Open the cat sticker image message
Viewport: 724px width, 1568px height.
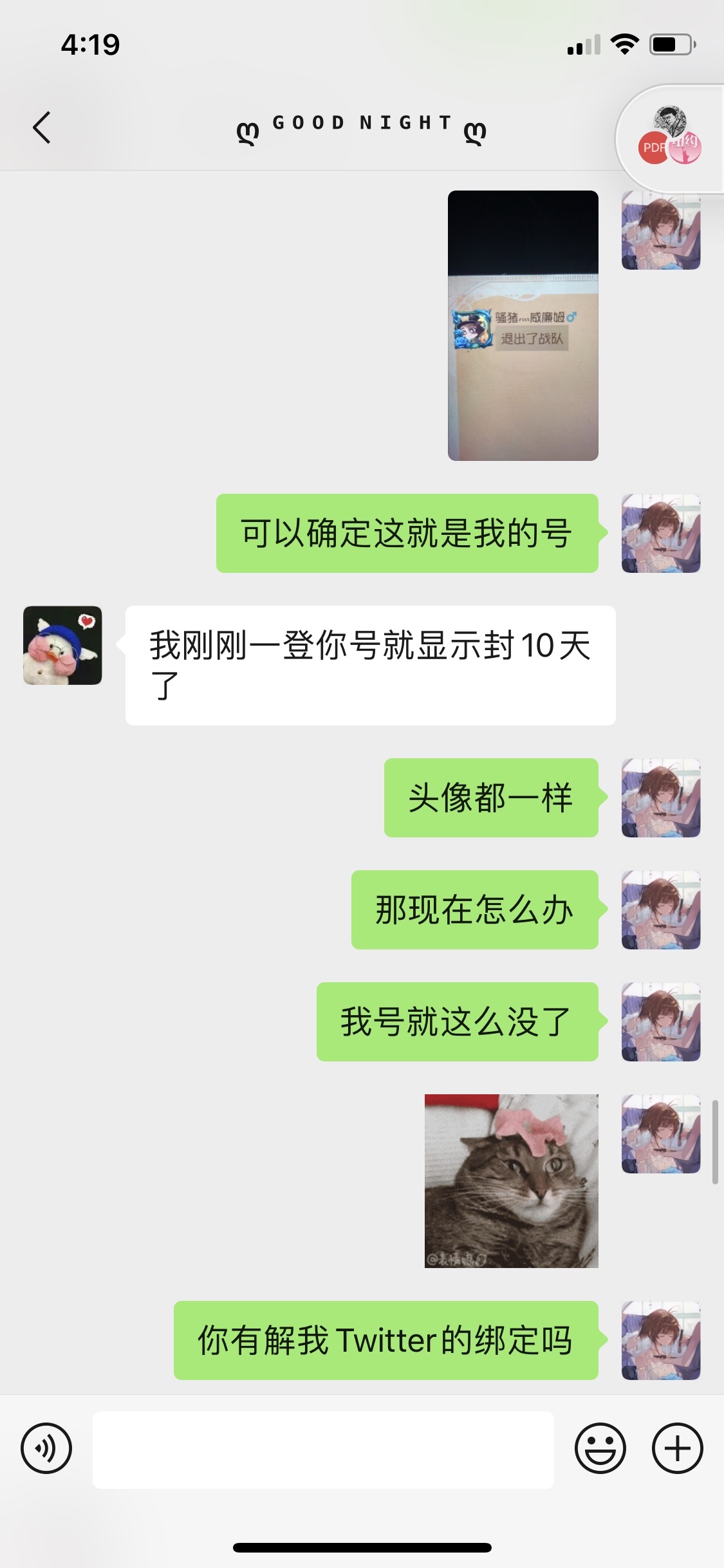pos(511,1181)
